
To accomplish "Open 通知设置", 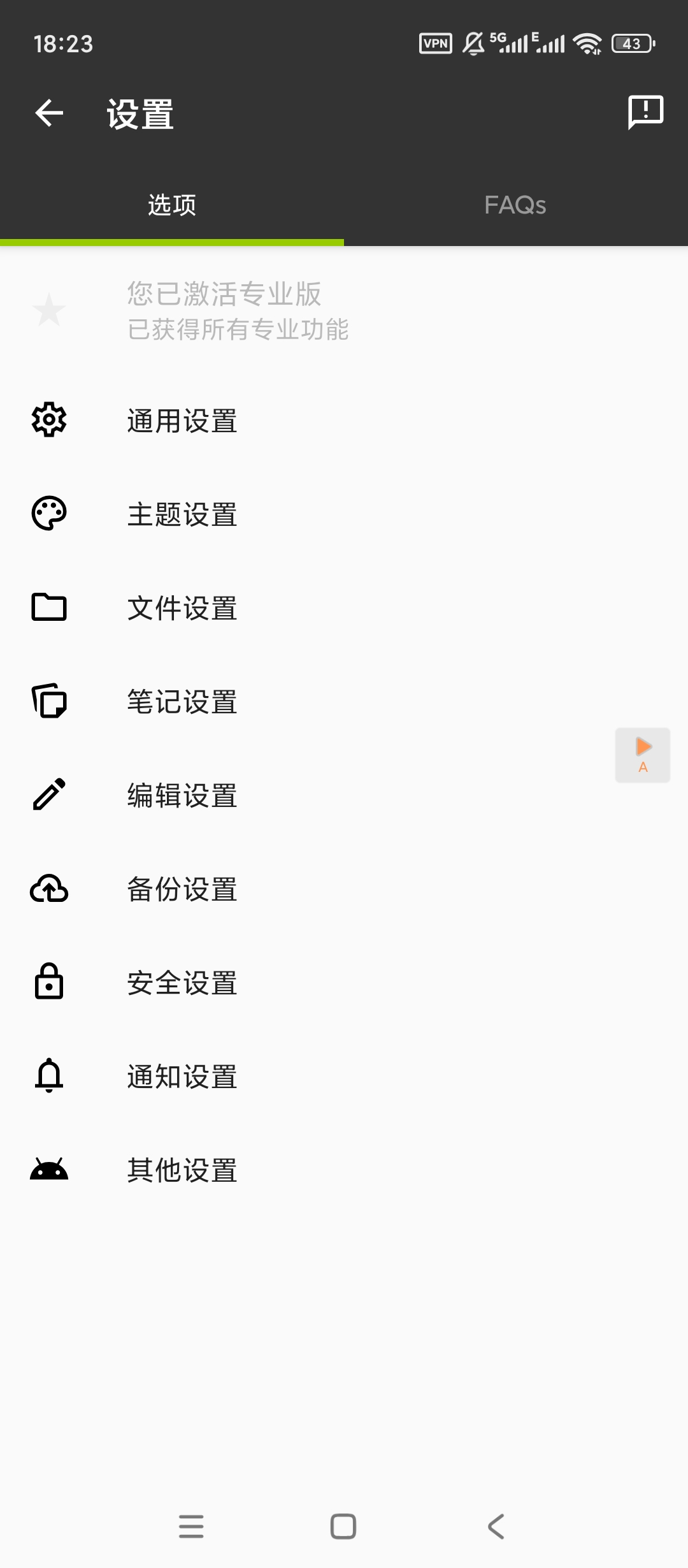I will coord(344,1077).
